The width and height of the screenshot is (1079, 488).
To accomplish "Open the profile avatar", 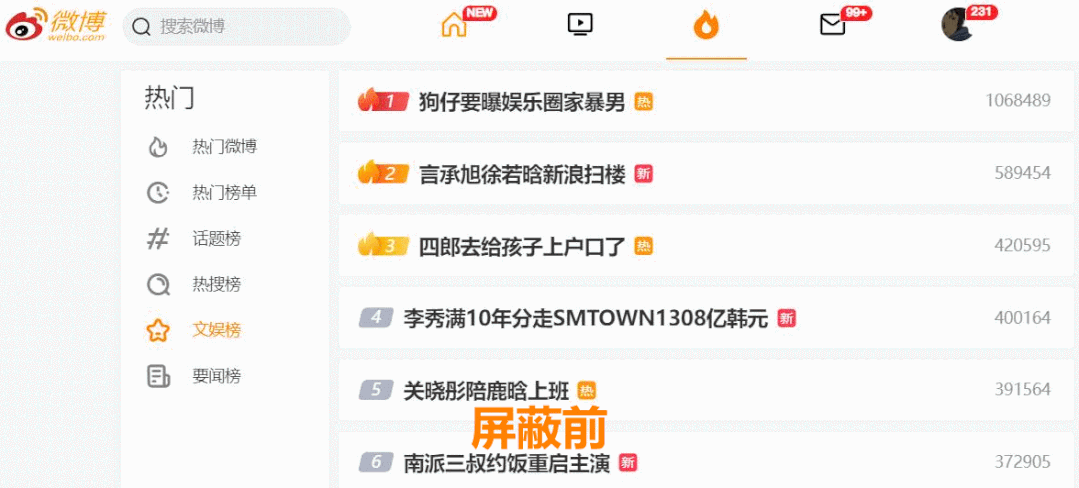I will (957, 25).
